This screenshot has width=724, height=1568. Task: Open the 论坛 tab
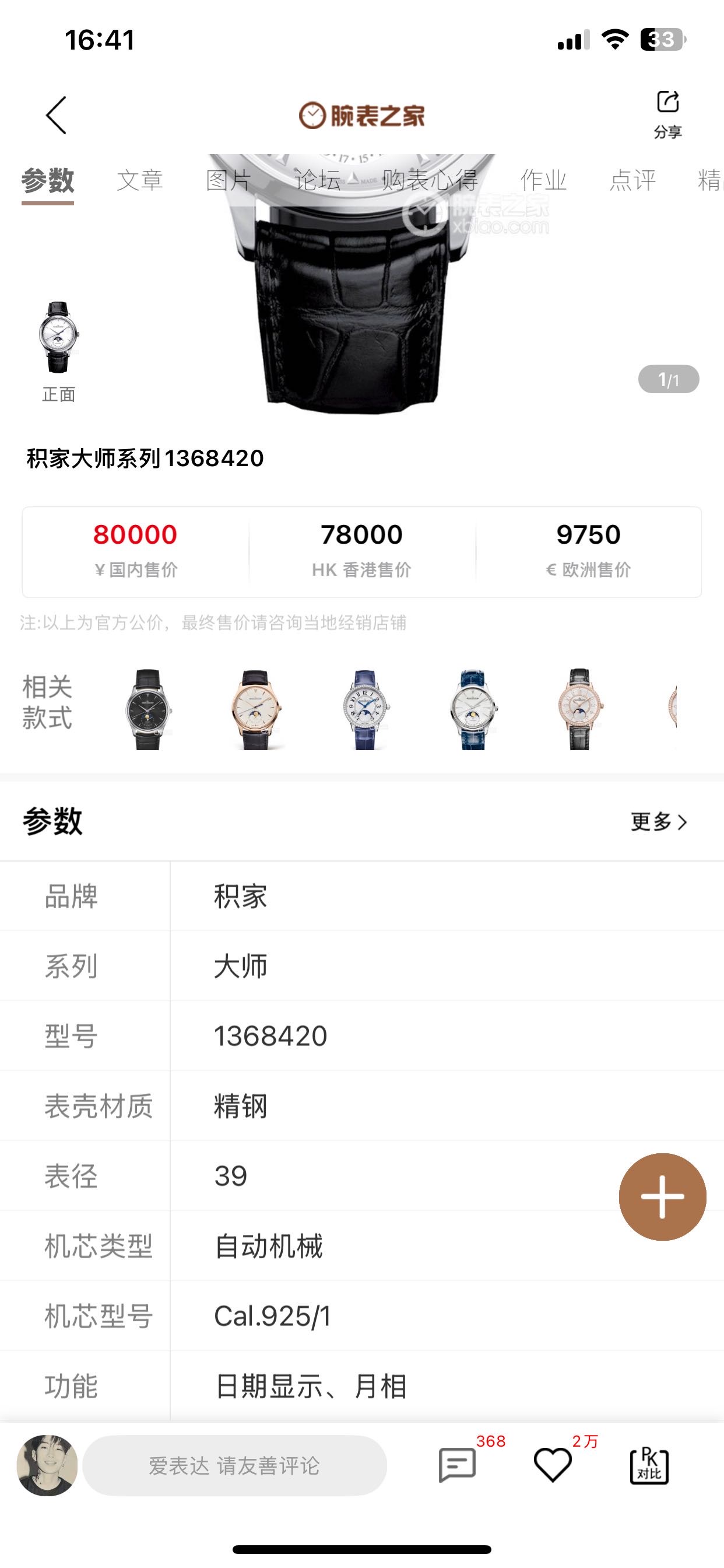point(318,180)
